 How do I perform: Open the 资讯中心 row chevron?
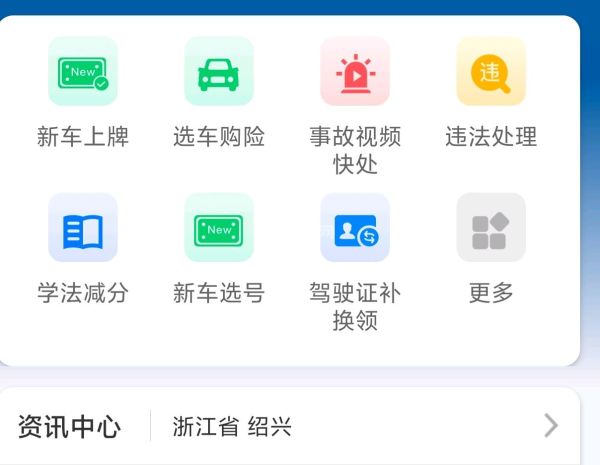coord(551,426)
